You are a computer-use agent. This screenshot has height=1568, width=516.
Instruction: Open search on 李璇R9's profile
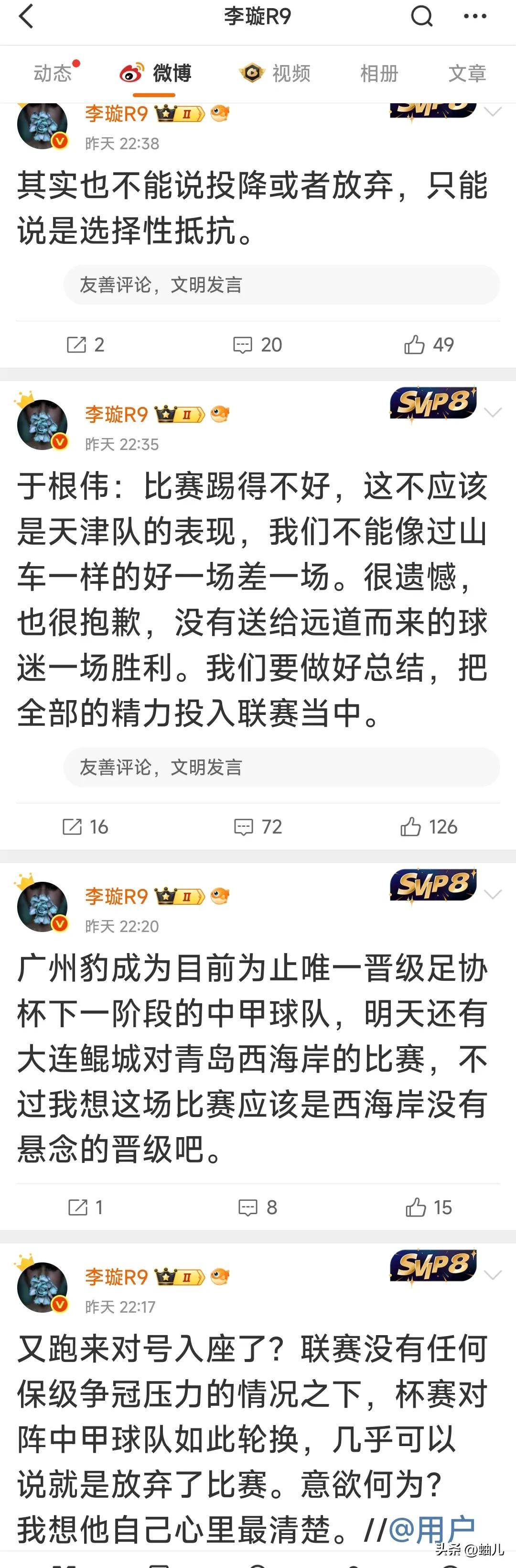click(x=422, y=16)
